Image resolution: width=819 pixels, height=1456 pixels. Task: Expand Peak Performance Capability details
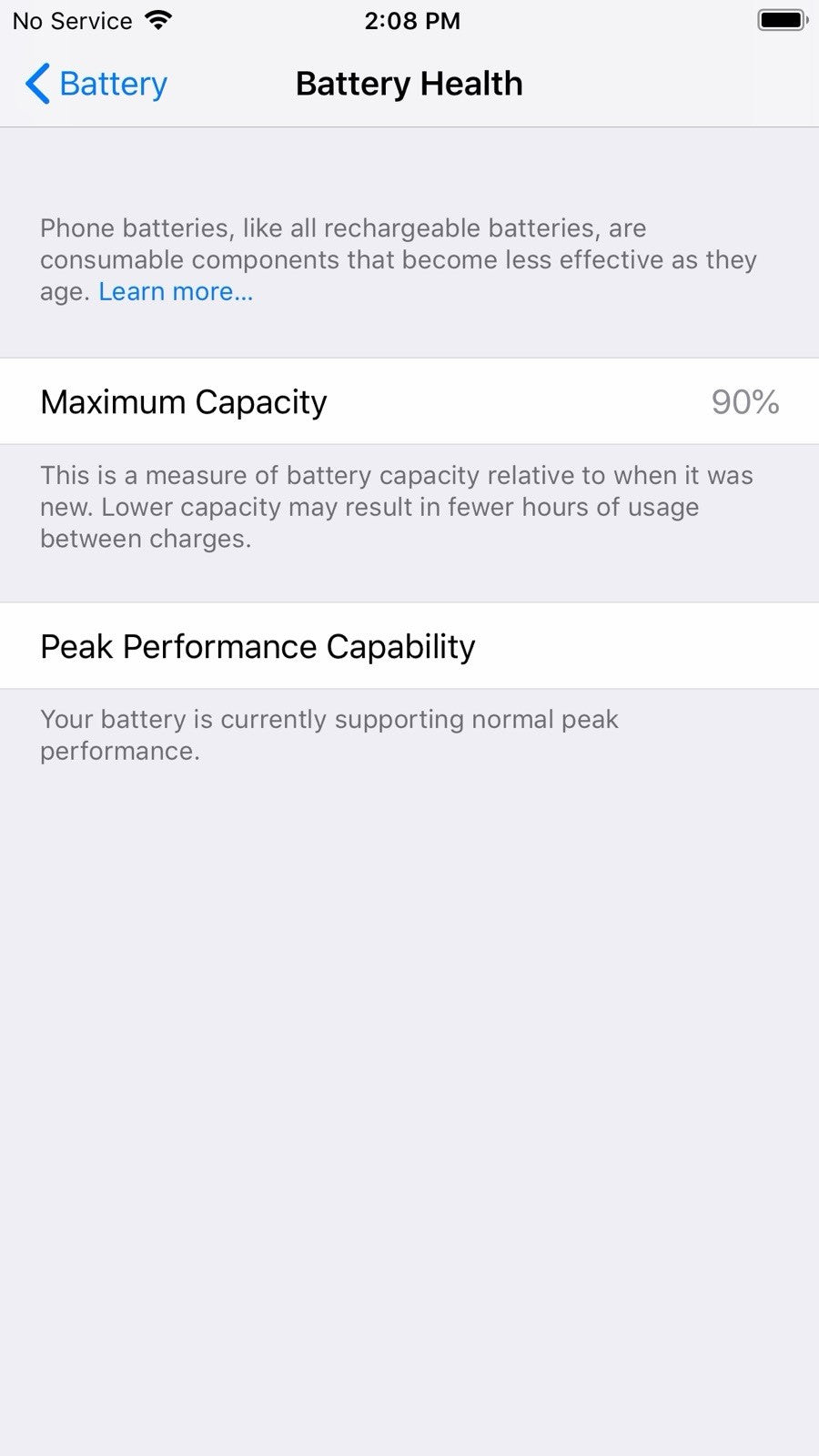click(409, 646)
